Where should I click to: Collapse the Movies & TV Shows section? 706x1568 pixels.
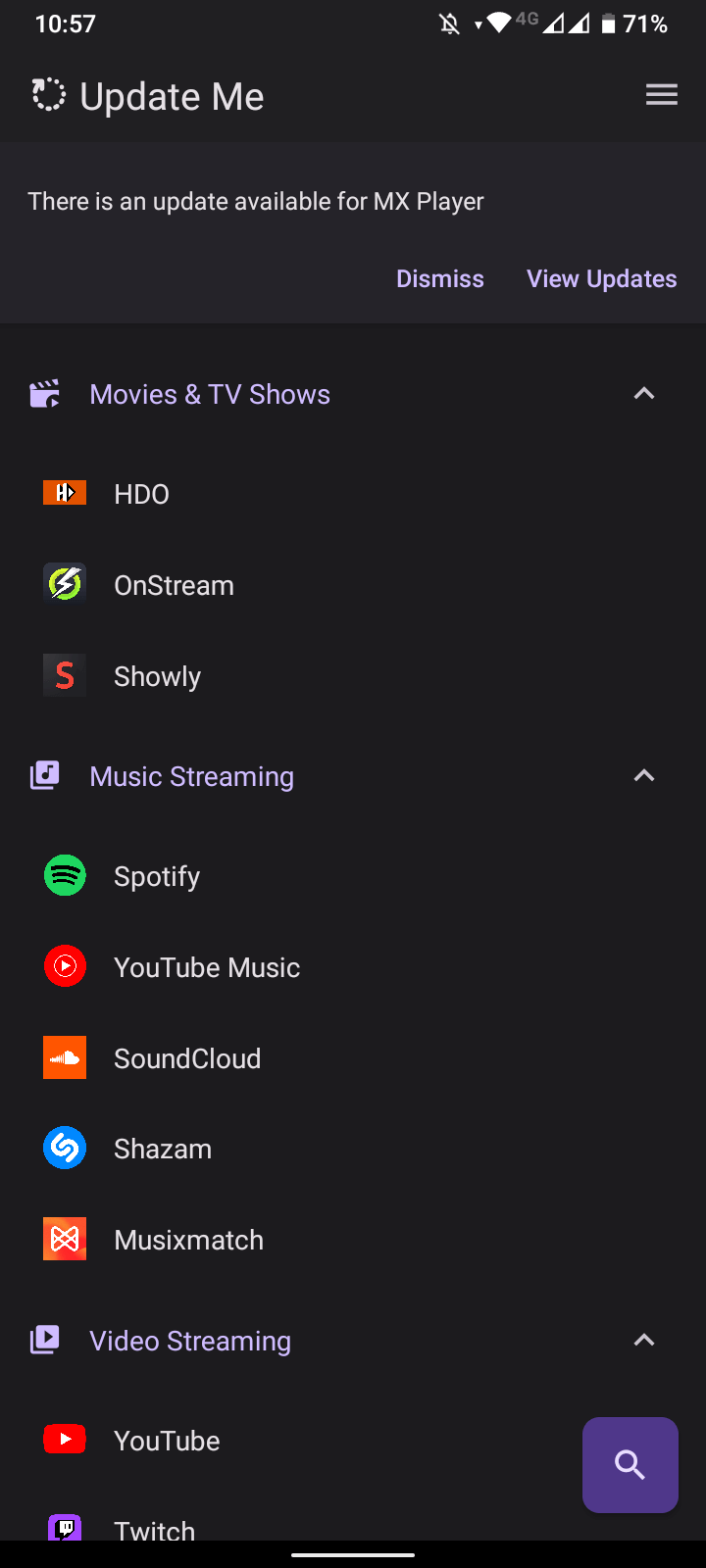[x=643, y=394]
